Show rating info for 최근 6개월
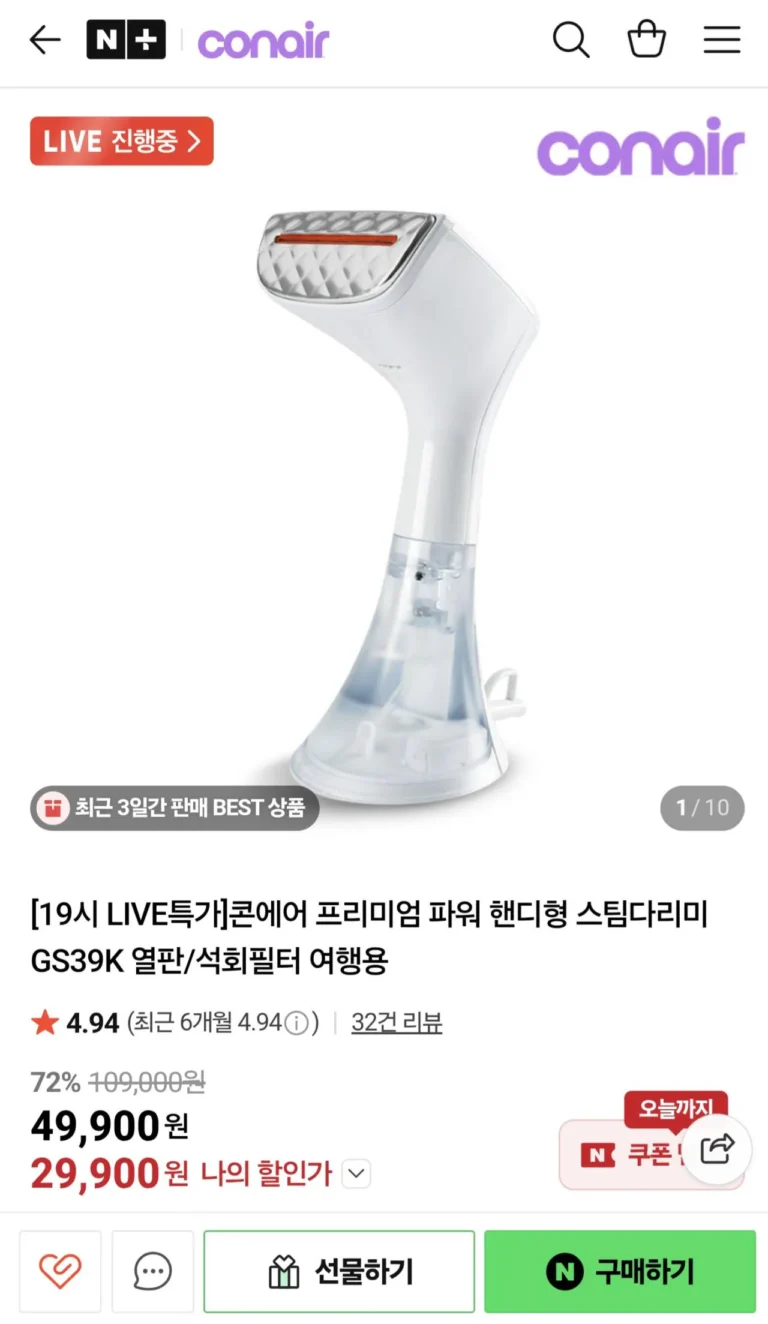This screenshot has height=1324, width=768. coord(296,1023)
